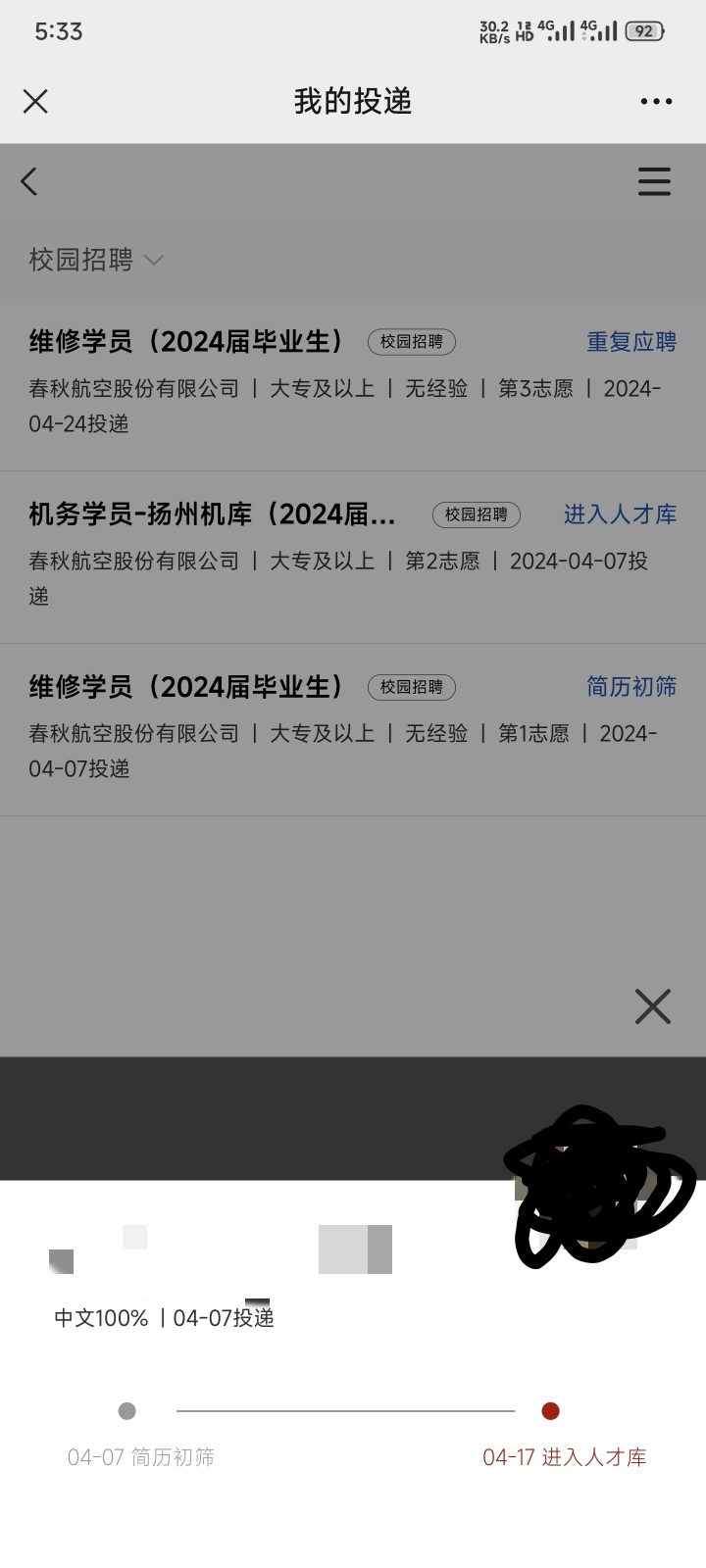Viewport: 706px width, 1568px height.
Task: Open the 简历初筛 维修学员 application
Action: click(353, 730)
